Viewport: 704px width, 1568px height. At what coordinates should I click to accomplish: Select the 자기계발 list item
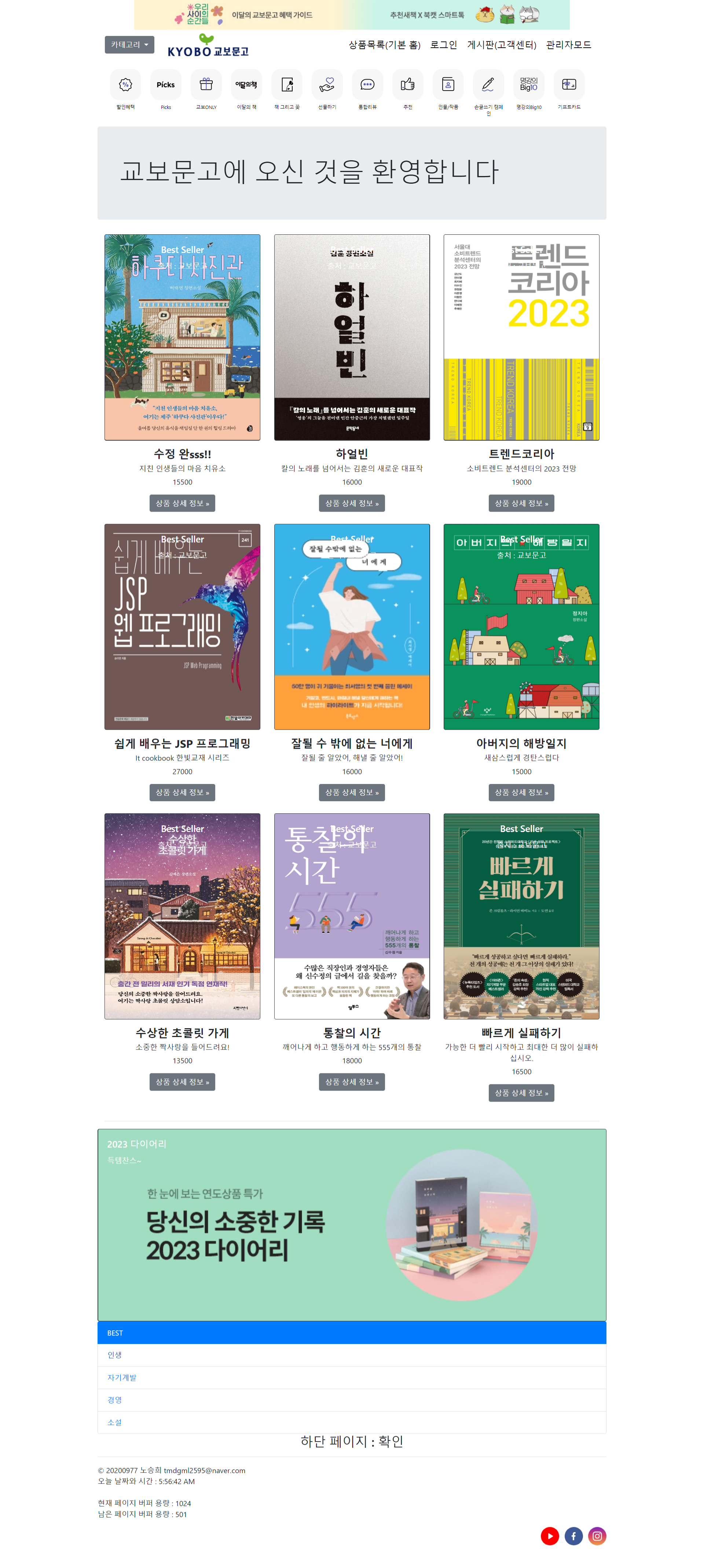pyautogui.click(x=122, y=1377)
